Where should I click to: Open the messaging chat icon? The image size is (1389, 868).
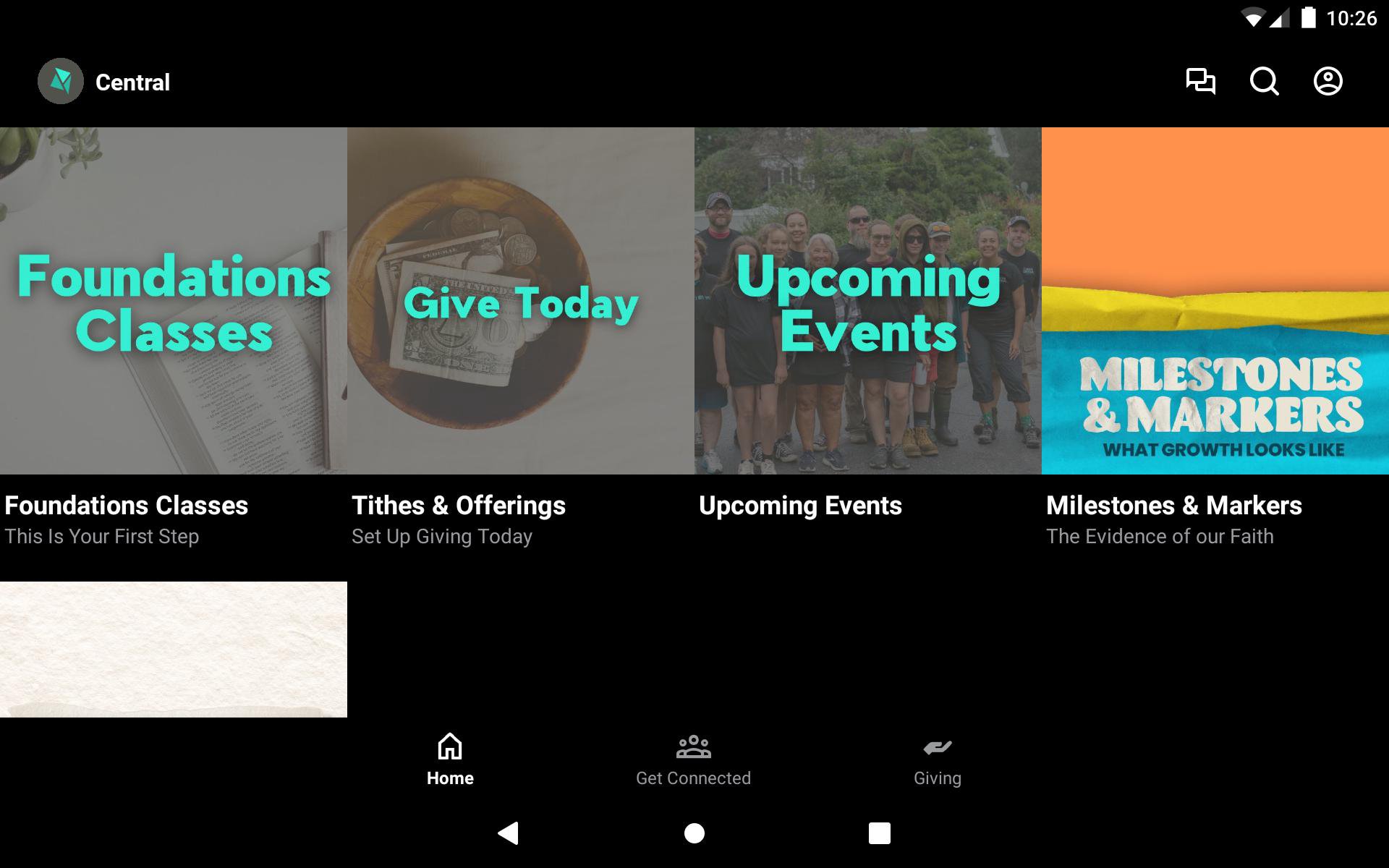coord(1200,82)
